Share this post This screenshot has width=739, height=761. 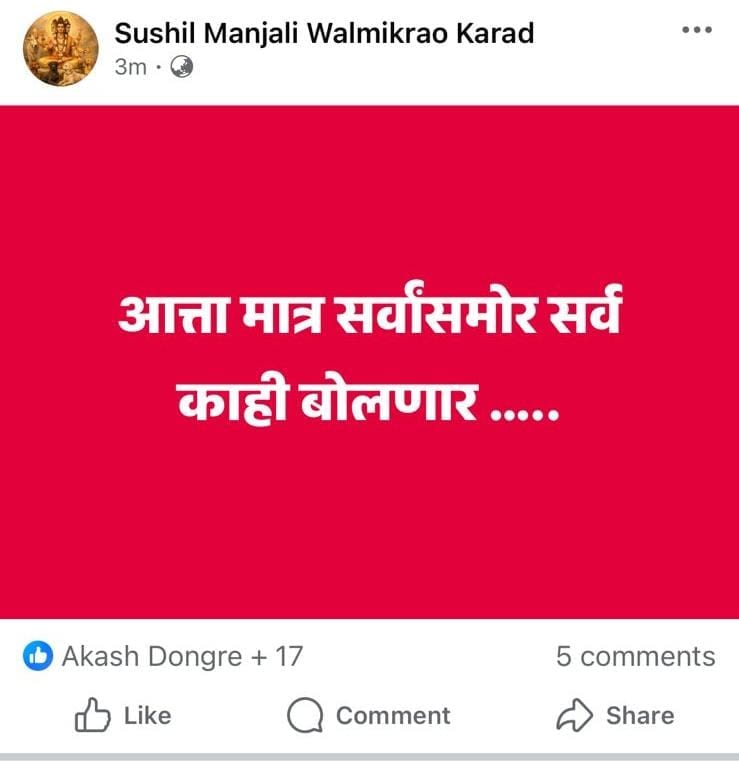615,715
